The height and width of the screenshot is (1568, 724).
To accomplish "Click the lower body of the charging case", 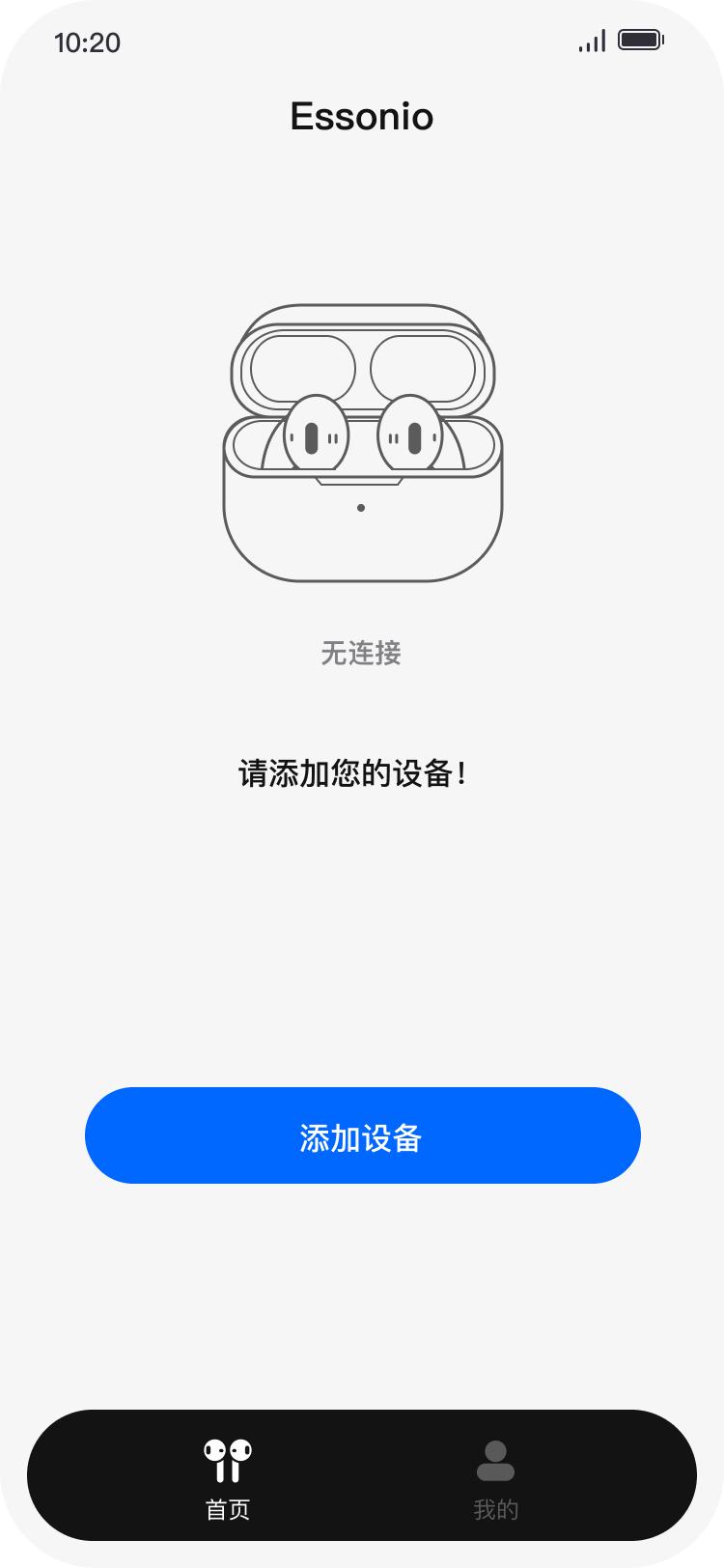I will 362,541.
